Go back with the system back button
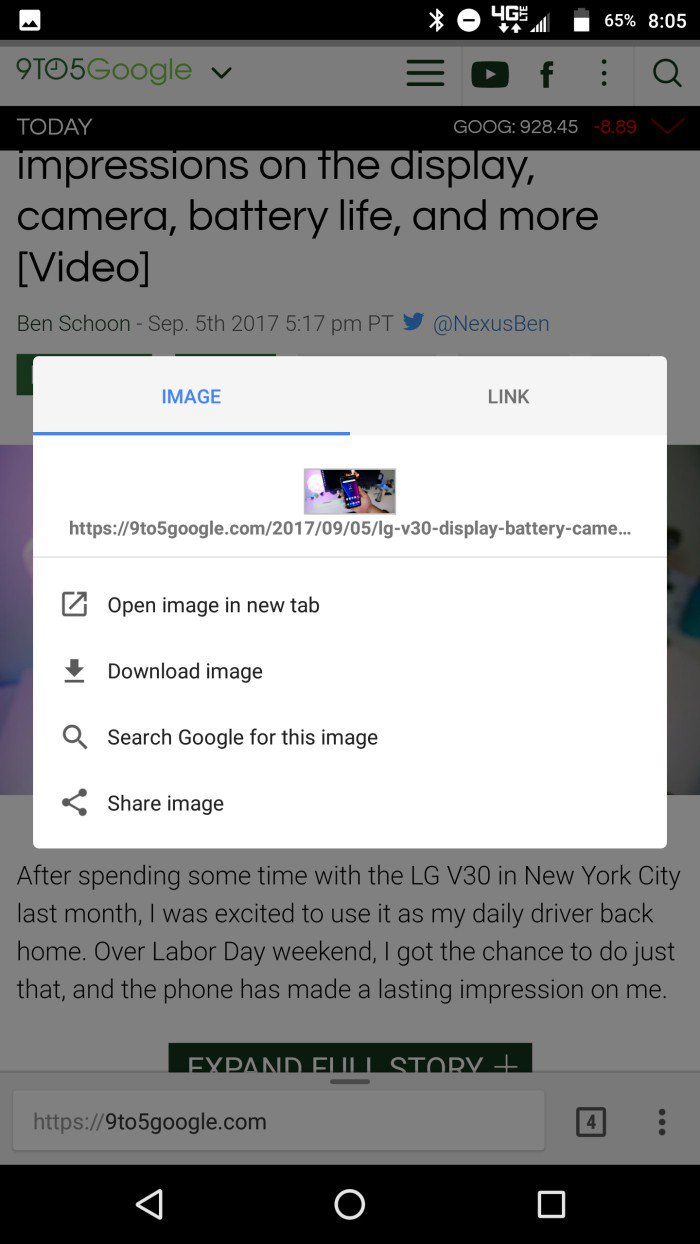The height and width of the screenshot is (1244, 700). 150,1204
